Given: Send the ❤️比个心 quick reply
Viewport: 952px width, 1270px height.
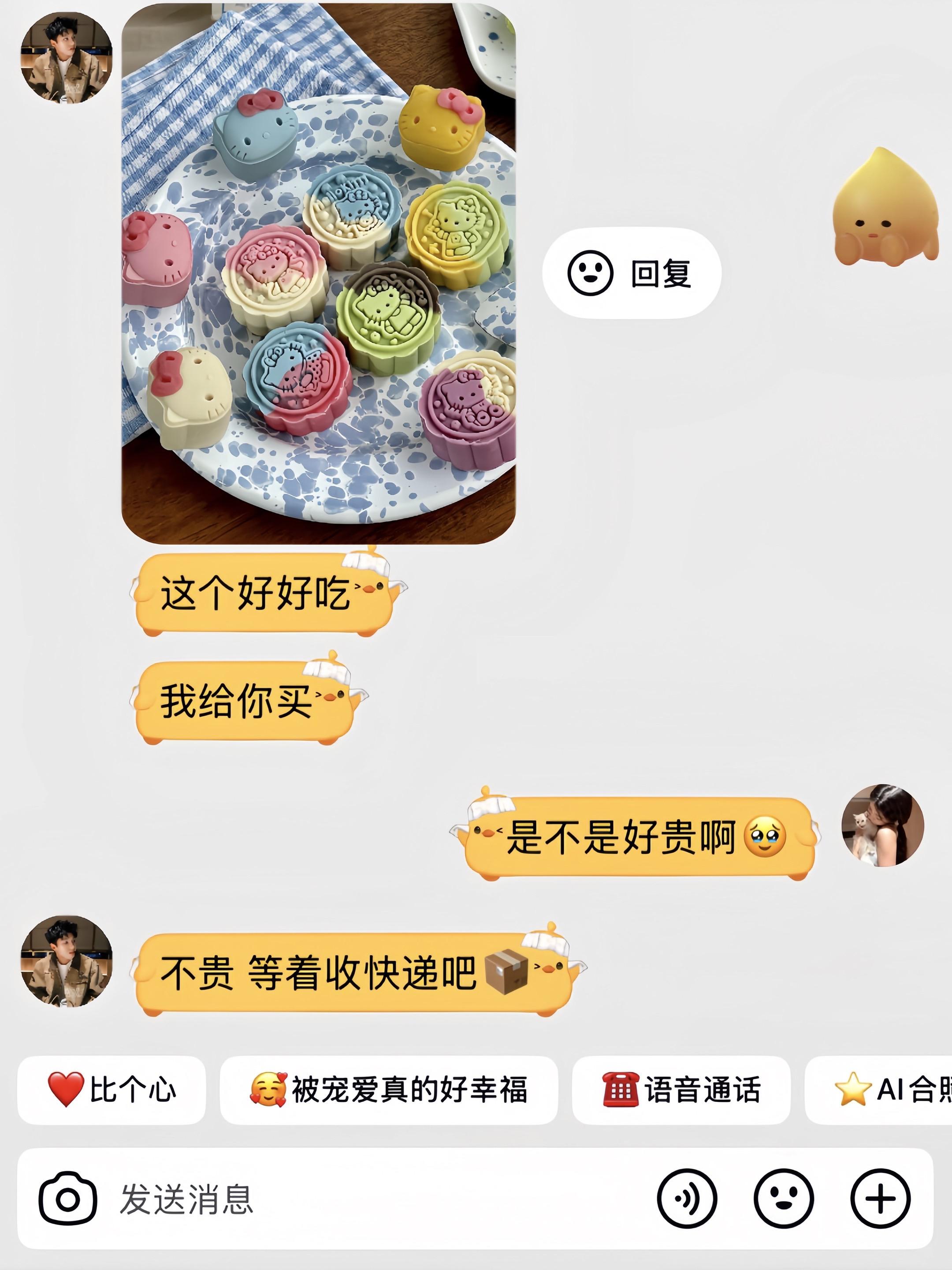Looking at the screenshot, I should click(x=112, y=1089).
